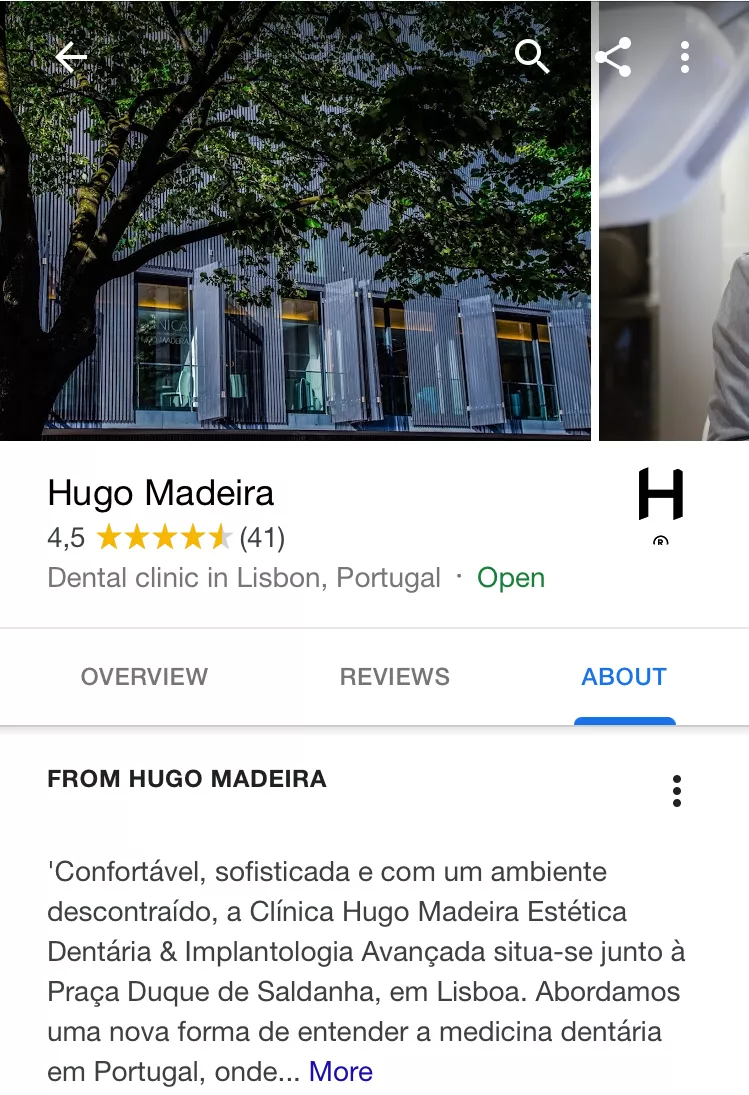The width and height of the screenshot is (749, 1095).
Task: Expand the description with More link
Action: pos(340,1072)
